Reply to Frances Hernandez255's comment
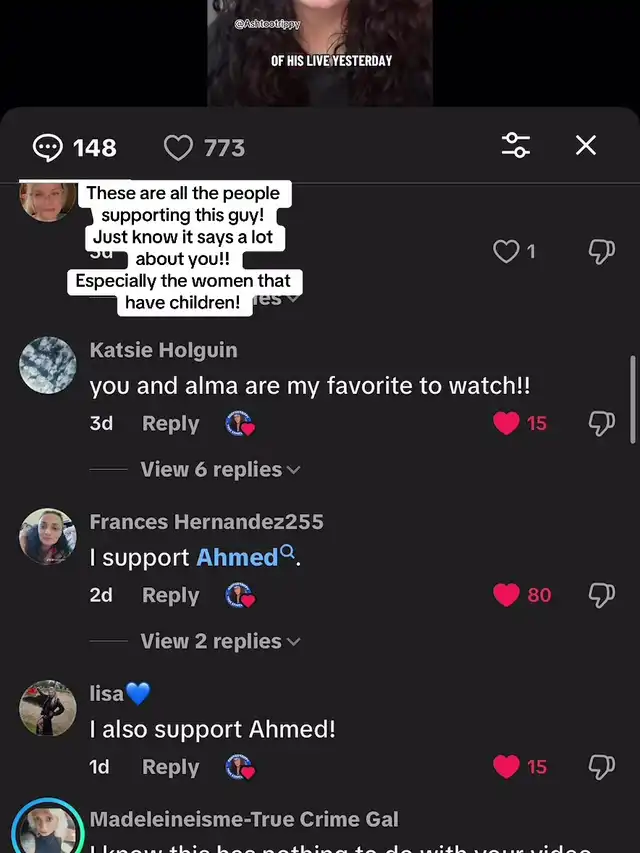This screenshot has width=640, height=853. pos(170,595)
